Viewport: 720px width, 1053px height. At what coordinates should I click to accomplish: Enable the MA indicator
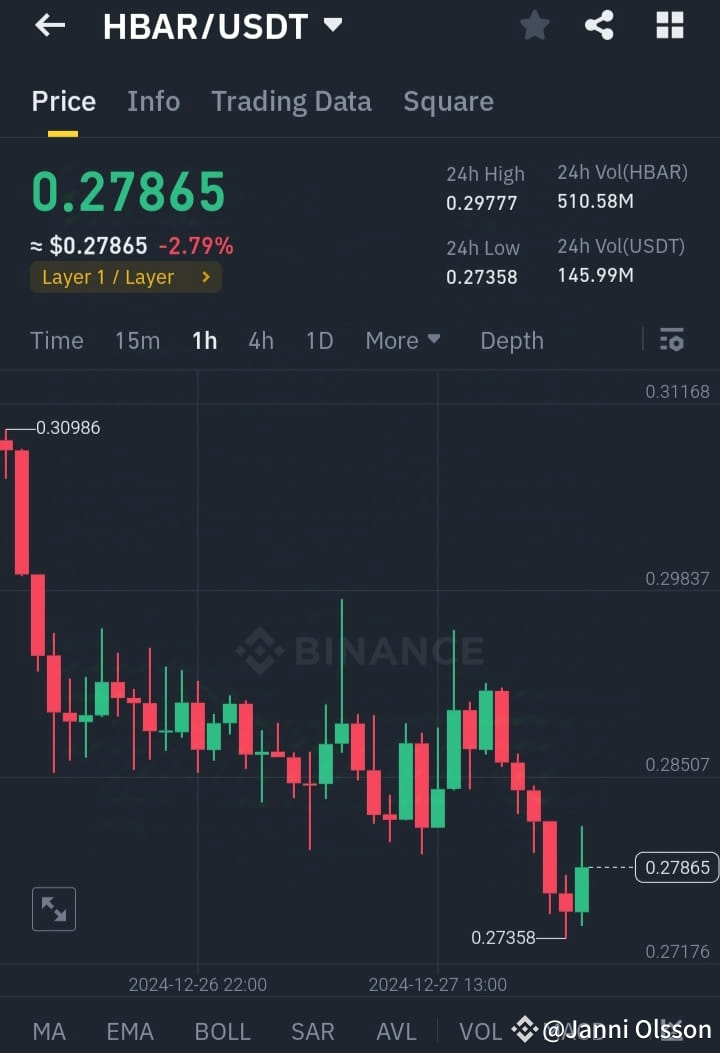point(48,1031)
